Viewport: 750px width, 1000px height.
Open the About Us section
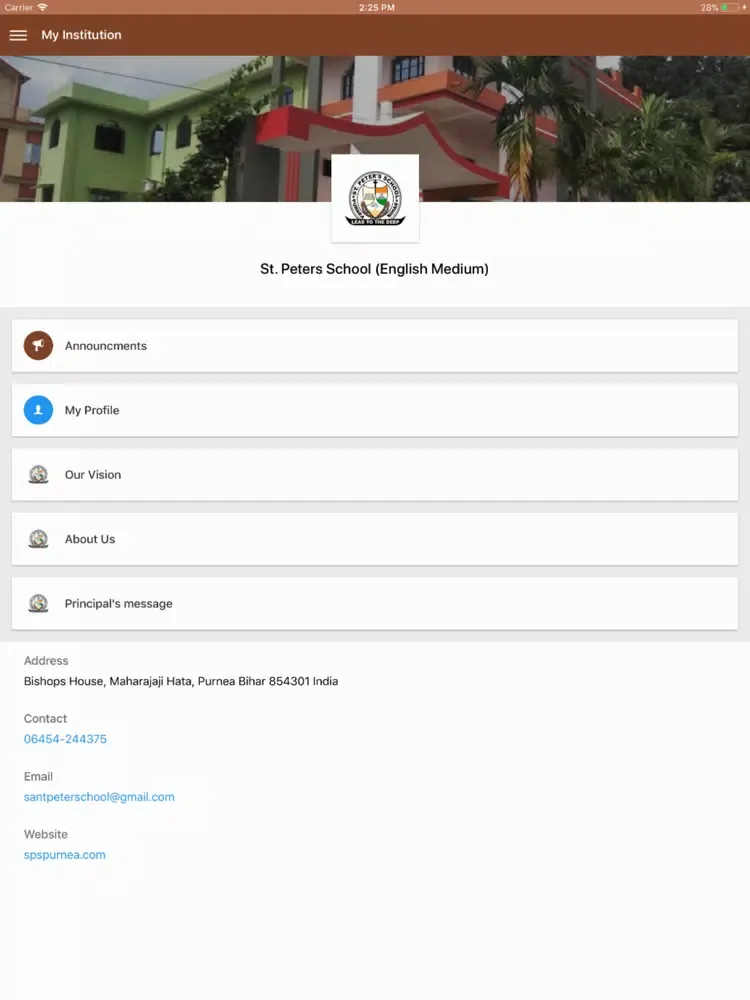pos(374,539)
